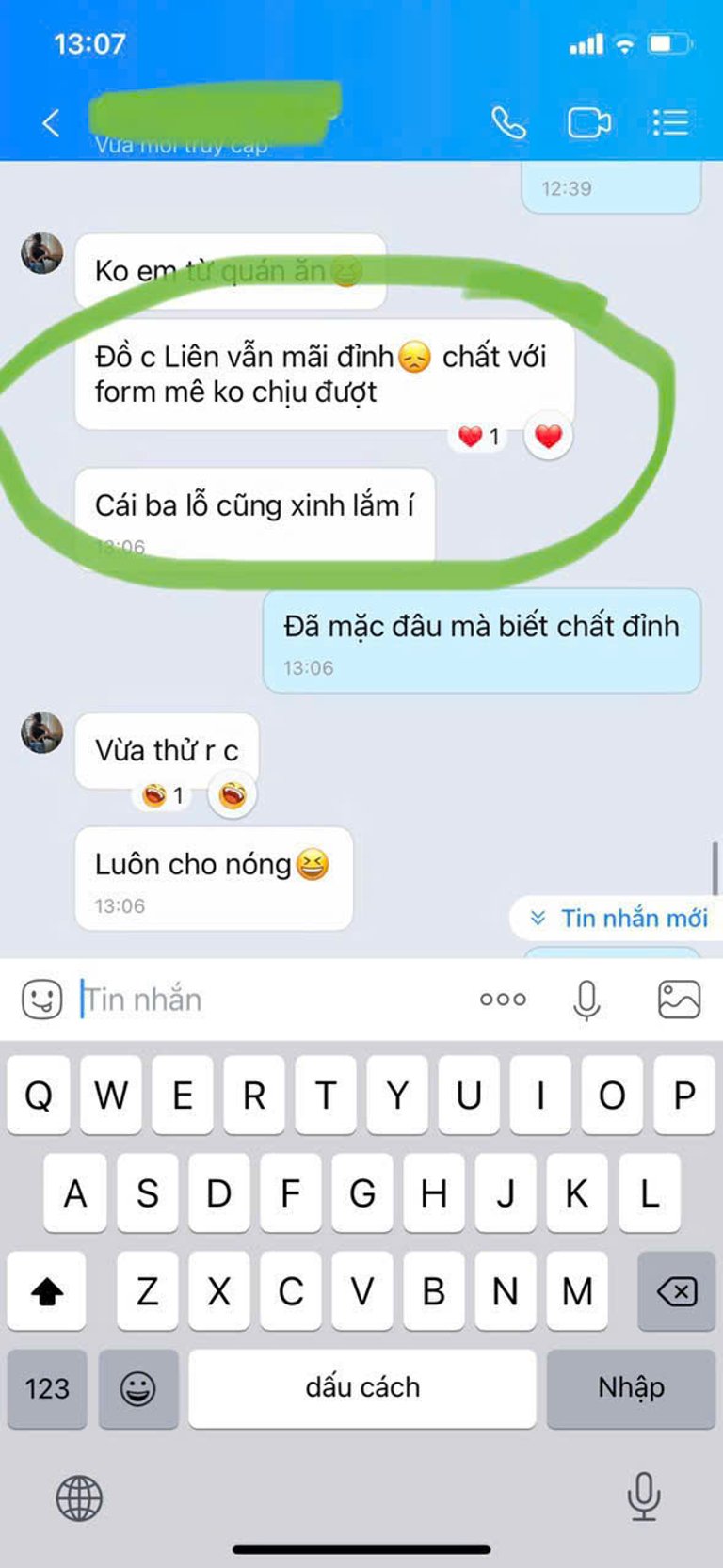Open the sender's avatar beside "Vừa thử r c"
This screenshot has height=1568, width=723.
click(42, 732)
